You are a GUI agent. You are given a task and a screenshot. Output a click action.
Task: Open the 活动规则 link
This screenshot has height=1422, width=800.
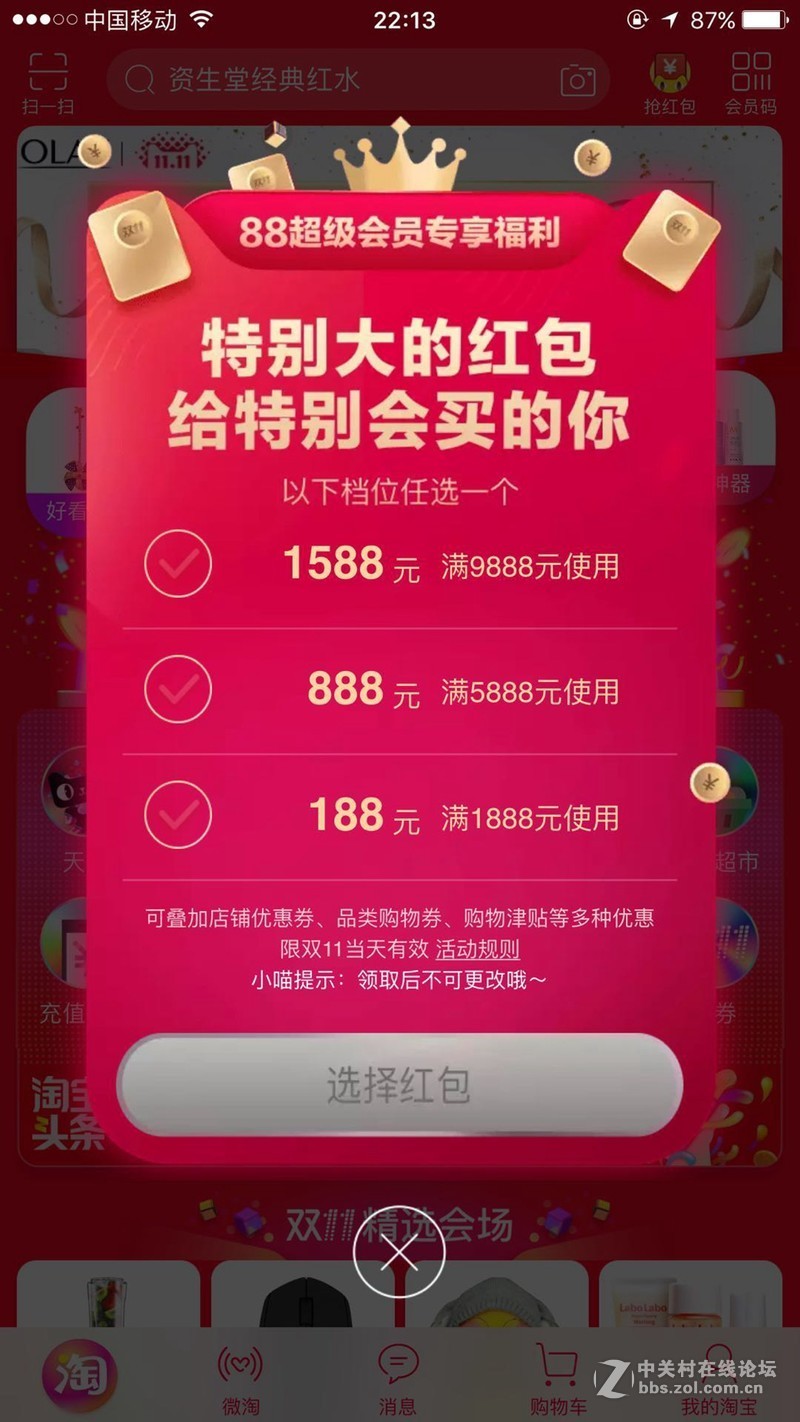[x=477, y=949]
